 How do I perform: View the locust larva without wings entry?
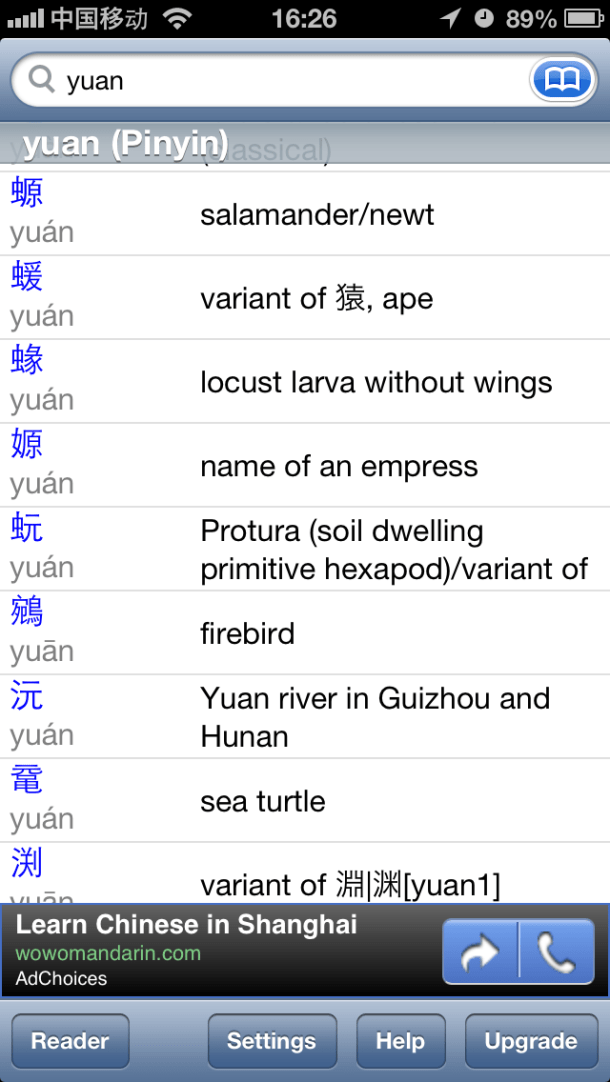point(305,382)
